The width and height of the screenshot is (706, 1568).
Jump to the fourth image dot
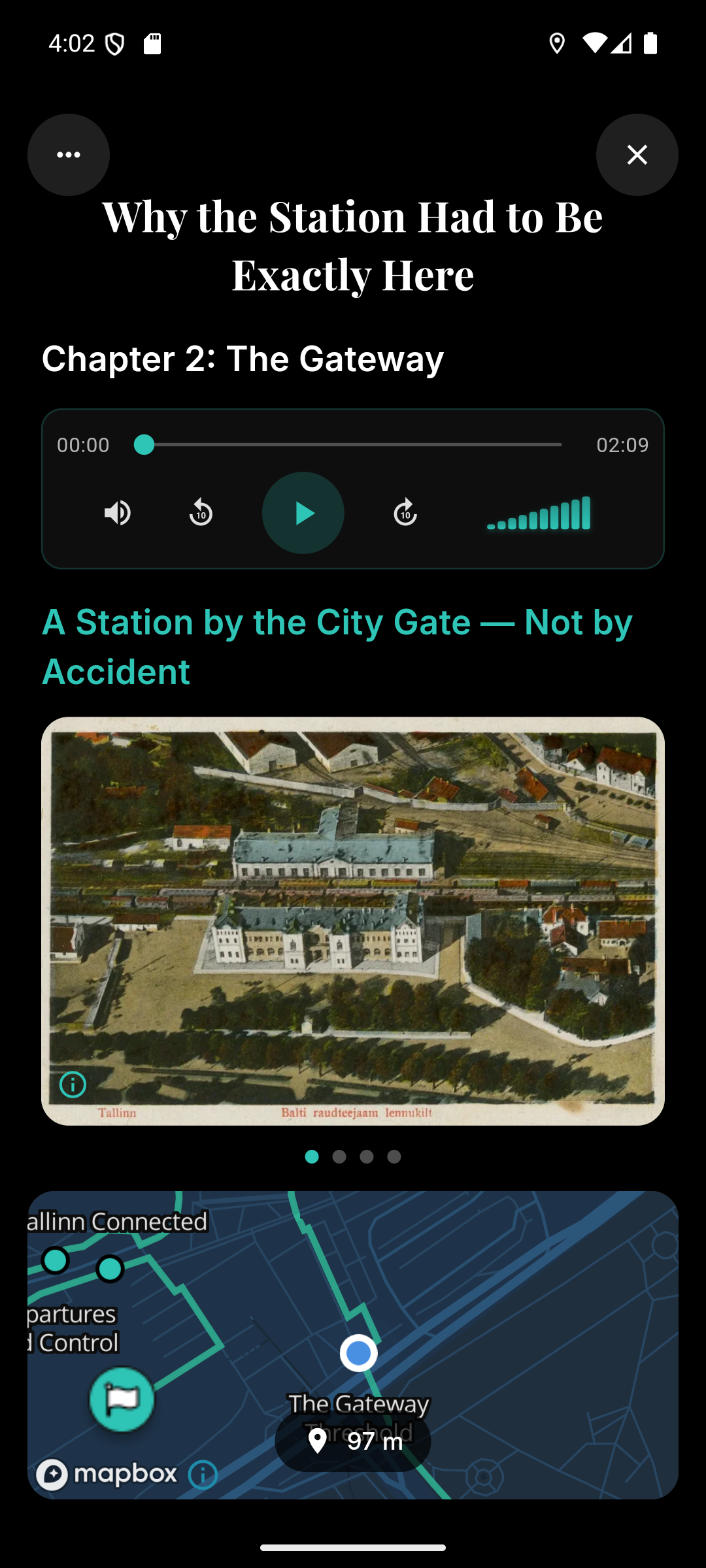tap(394, 1157)
